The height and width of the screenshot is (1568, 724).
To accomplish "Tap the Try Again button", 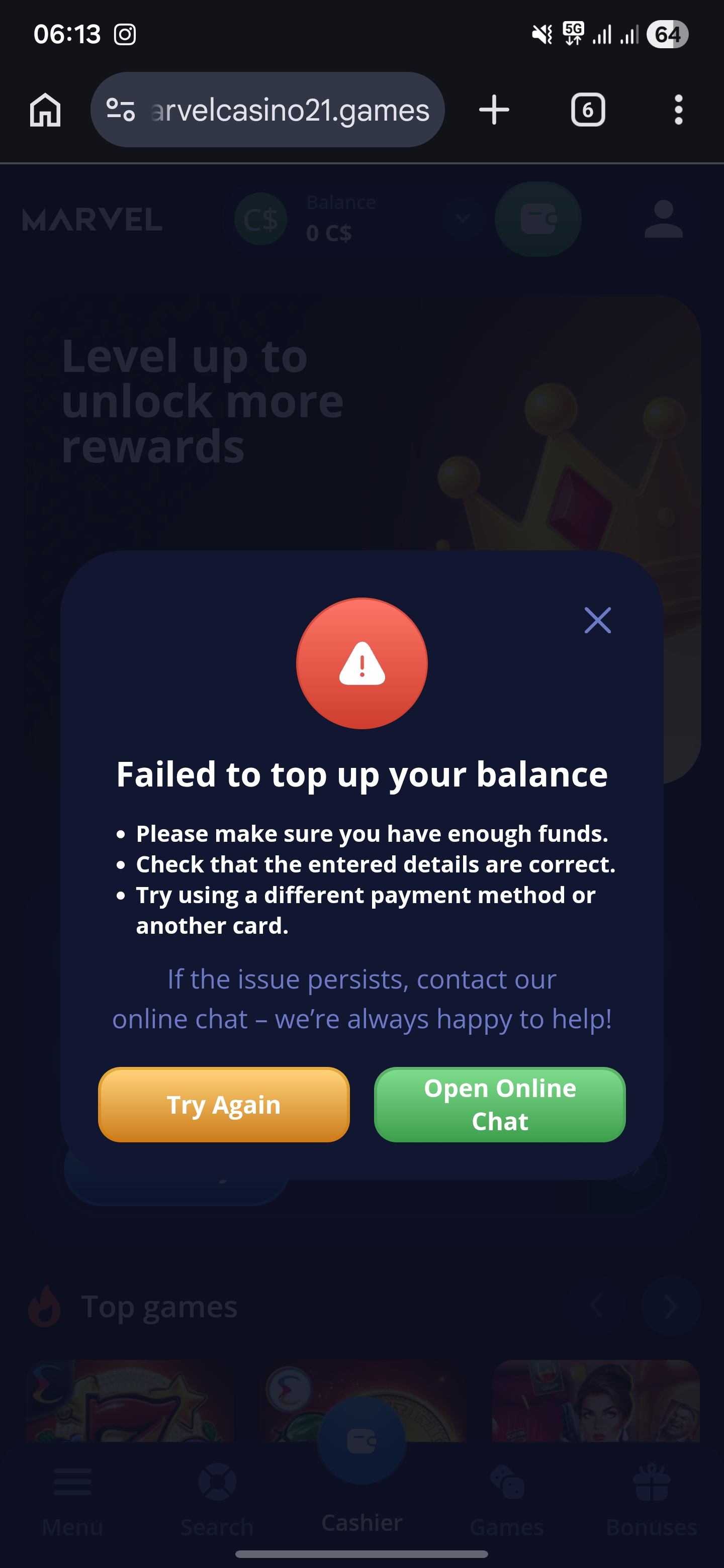I will pos(223,1104).
